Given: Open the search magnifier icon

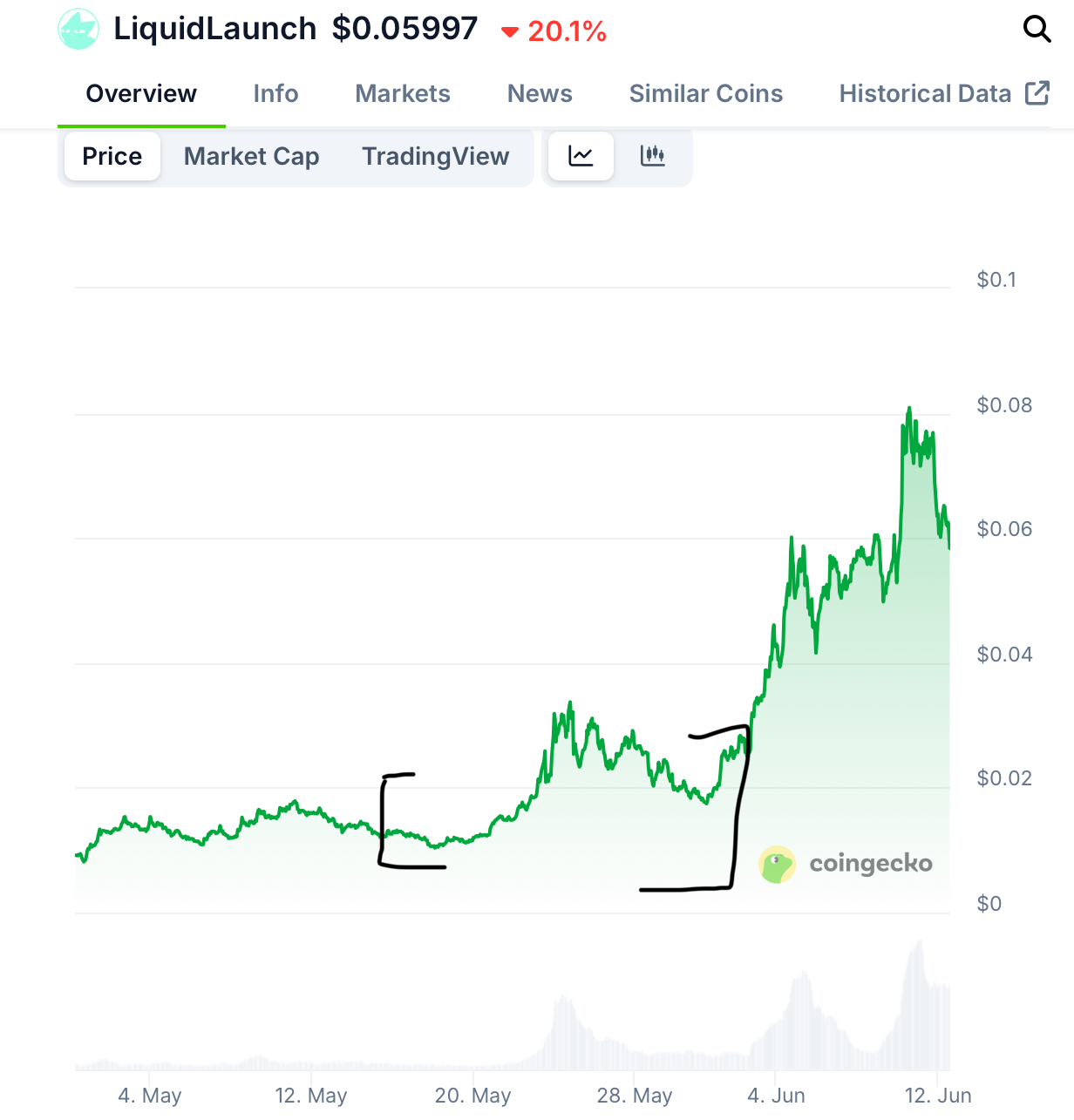Looking at the screenshot, I should click(x=1037, y=29).
